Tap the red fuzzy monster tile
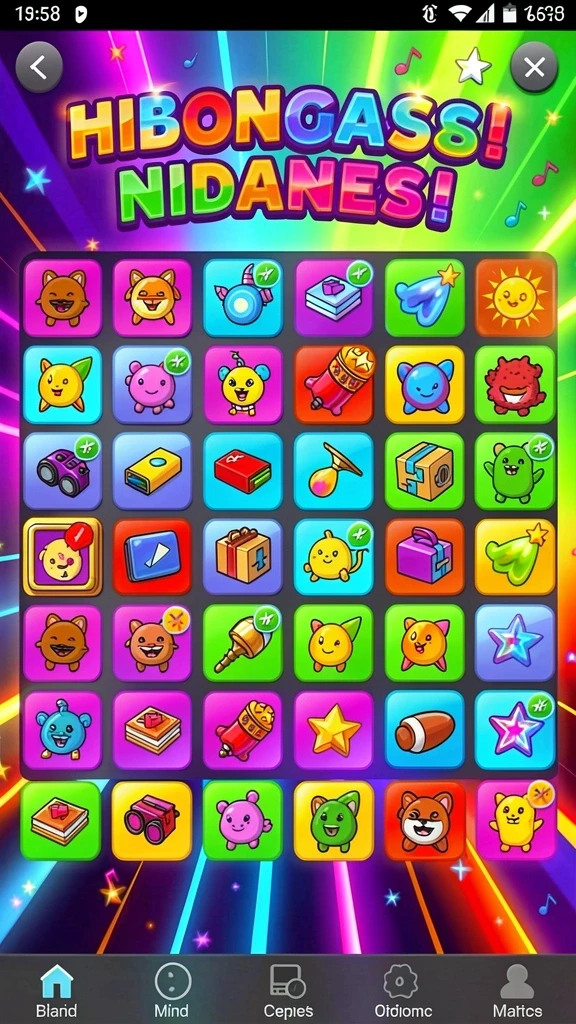Screen dimensions: 576x1024 pos(515,385)
